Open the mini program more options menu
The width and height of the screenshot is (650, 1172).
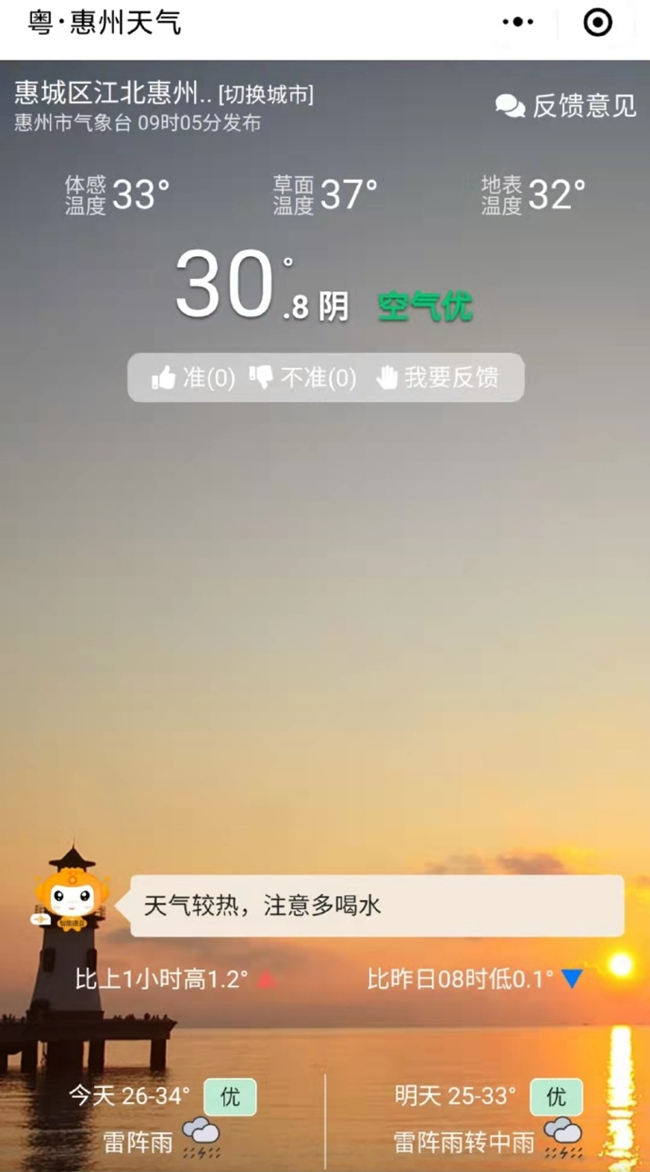click(517, 22)
